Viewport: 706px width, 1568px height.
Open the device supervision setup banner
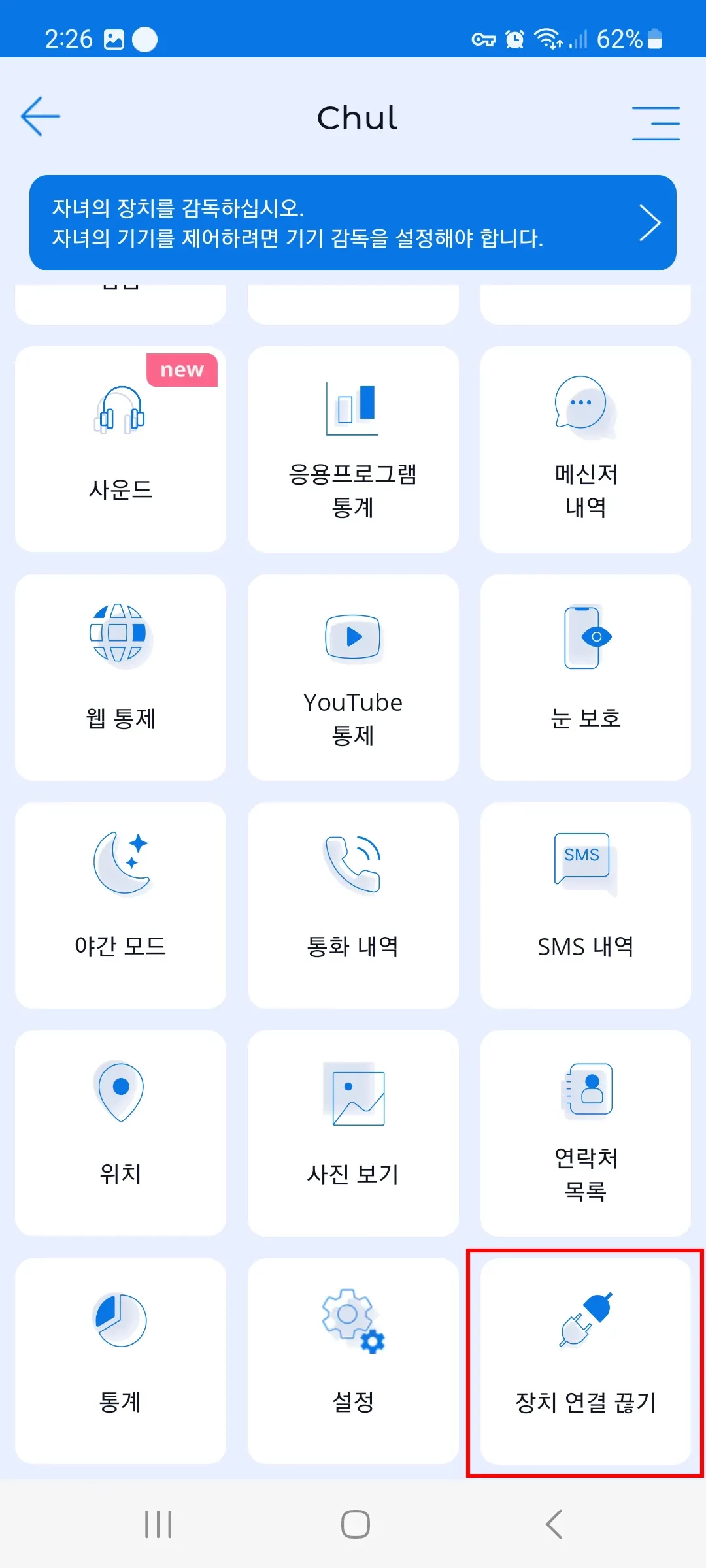[x=353, y=223]
